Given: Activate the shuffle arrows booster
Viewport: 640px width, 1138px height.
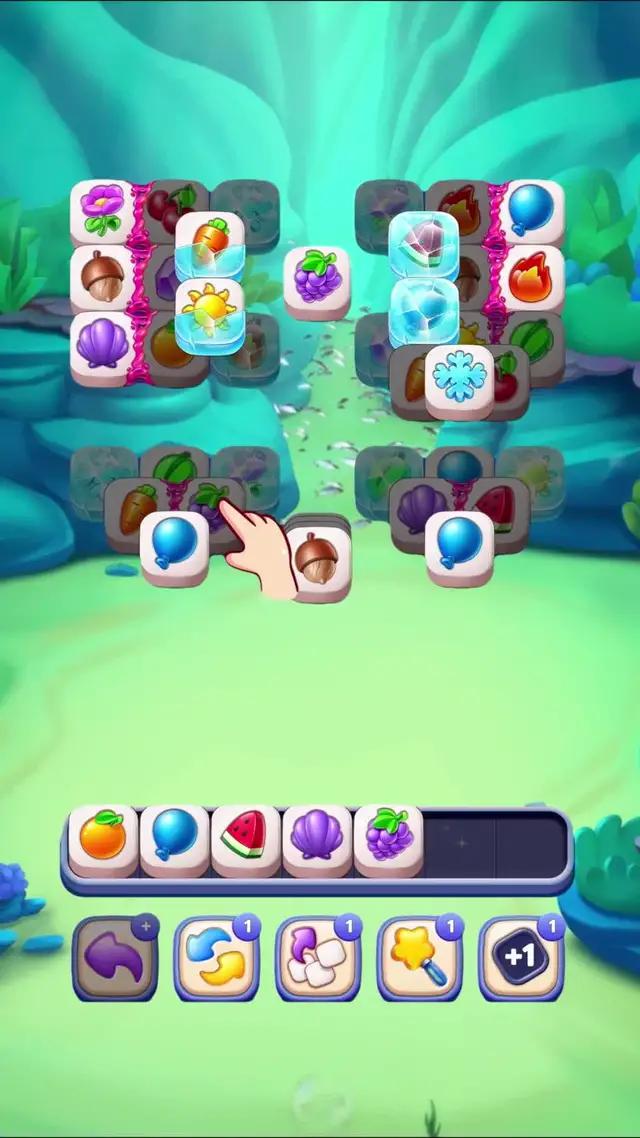Looking at the screenshot, I should (x=217, y=958).
